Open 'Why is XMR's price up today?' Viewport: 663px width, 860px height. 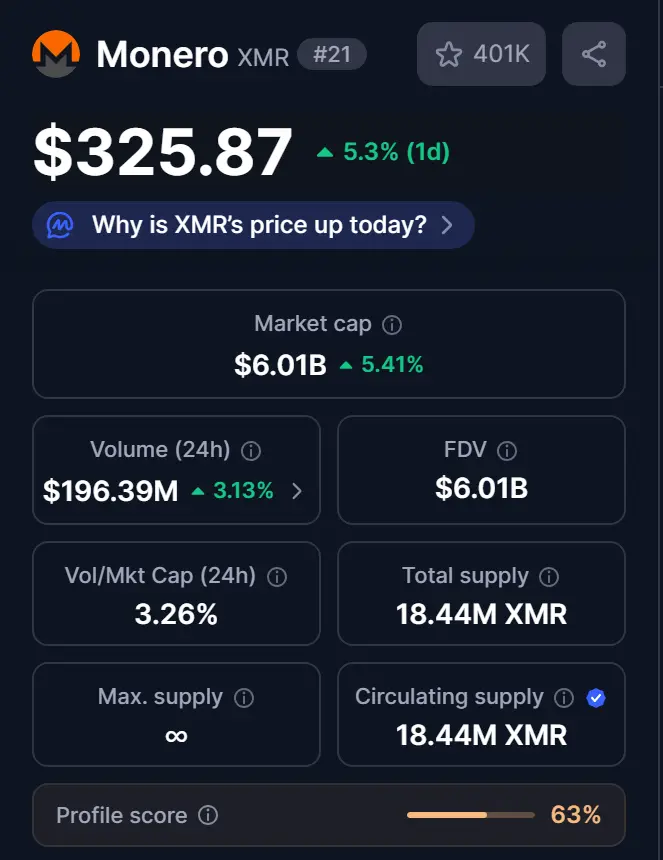point(253,225)
